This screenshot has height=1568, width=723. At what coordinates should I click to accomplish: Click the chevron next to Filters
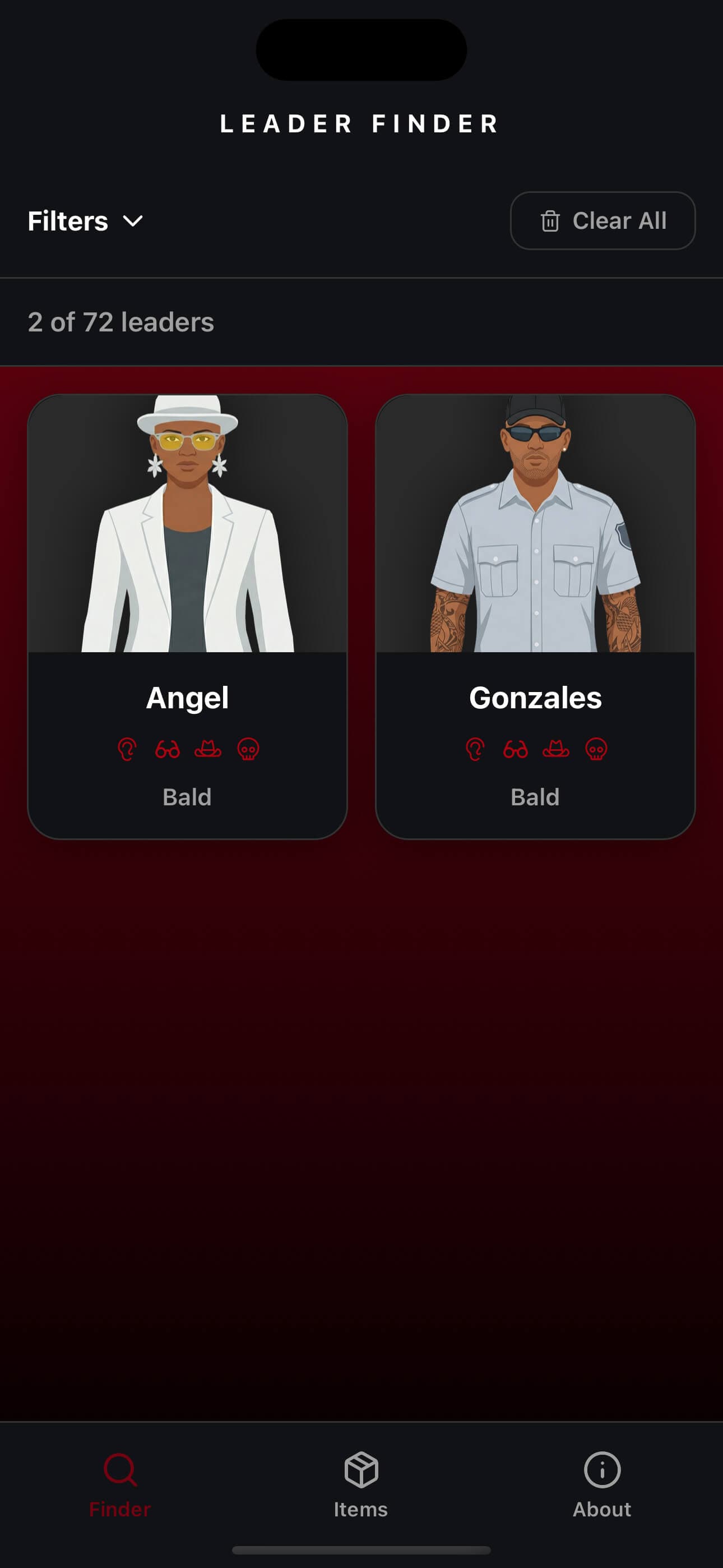tap(134, 222)
